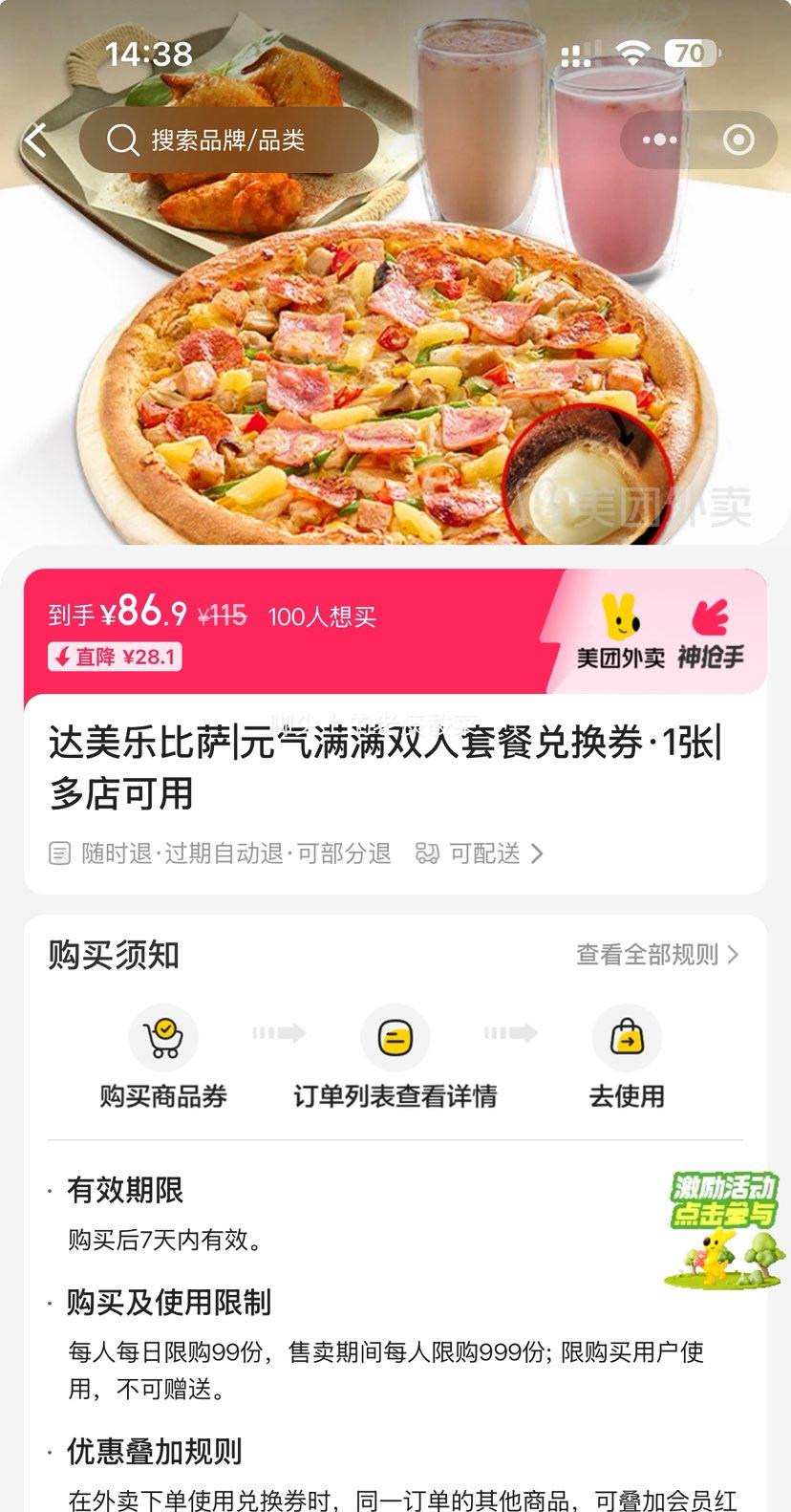
Task: View all rules via 查看全部规则
Action: point(657,955)
